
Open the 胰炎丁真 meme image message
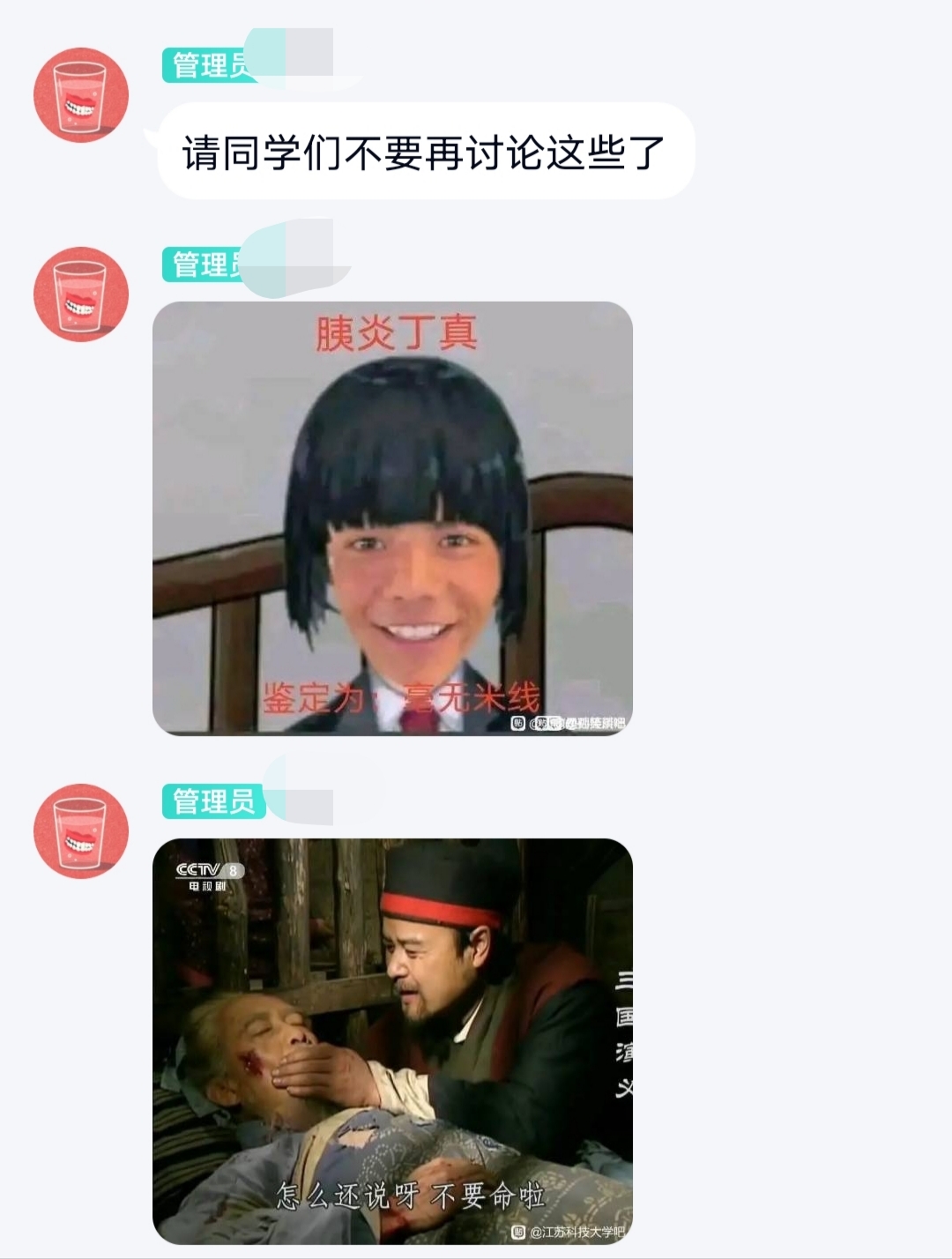(x=392, y=518)
